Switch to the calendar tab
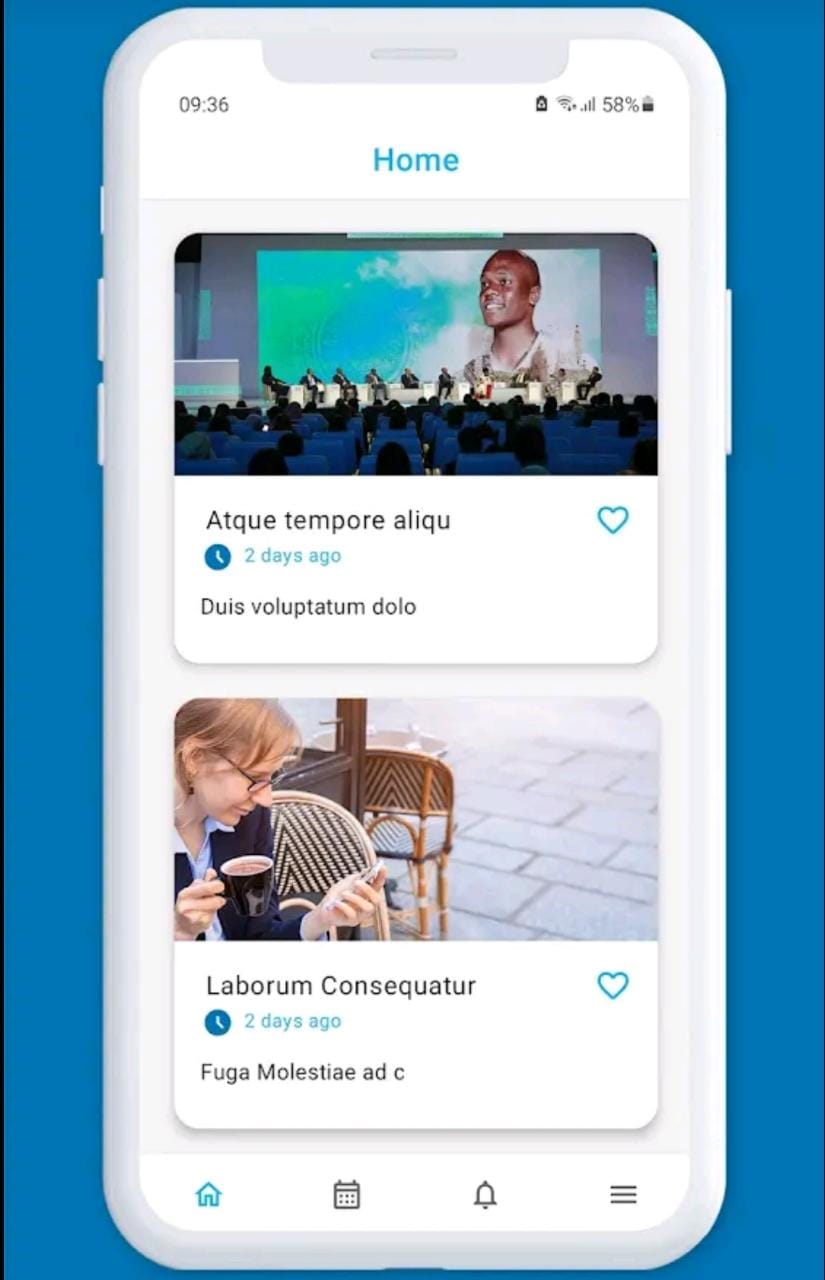Image resolution: width=825 pixels, height=1280 pixels. tap(347, 1194)
